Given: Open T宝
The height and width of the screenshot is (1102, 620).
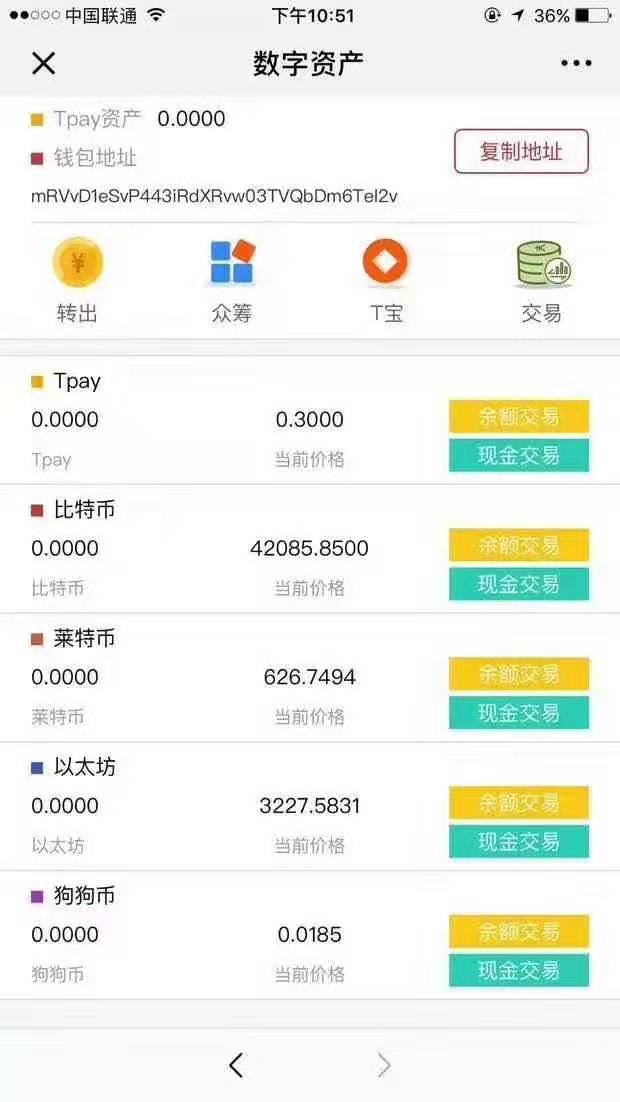Looking at the screenshot, I should click(x=386, y=280).
